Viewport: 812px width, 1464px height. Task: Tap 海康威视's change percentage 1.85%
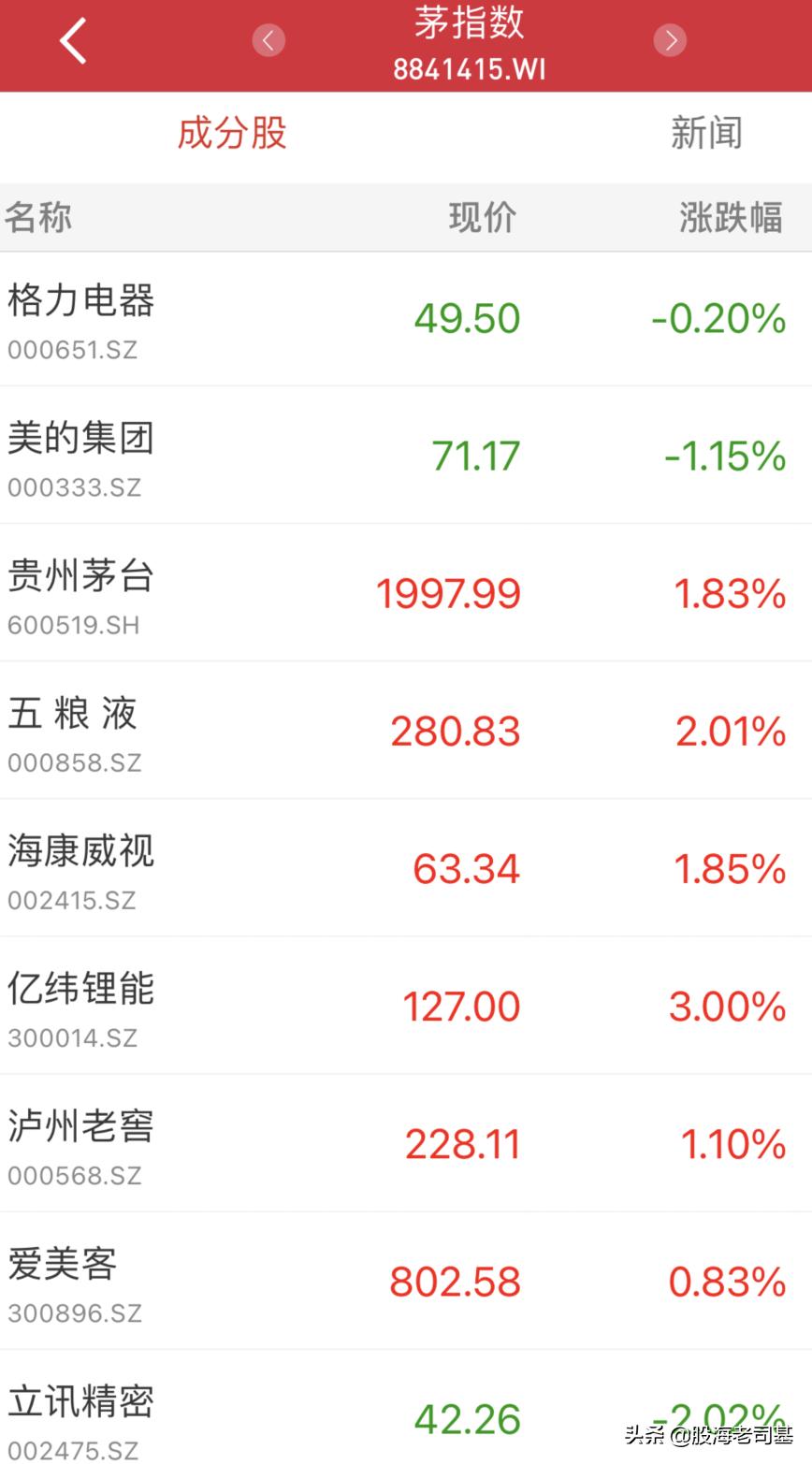(x=731, y=868)
